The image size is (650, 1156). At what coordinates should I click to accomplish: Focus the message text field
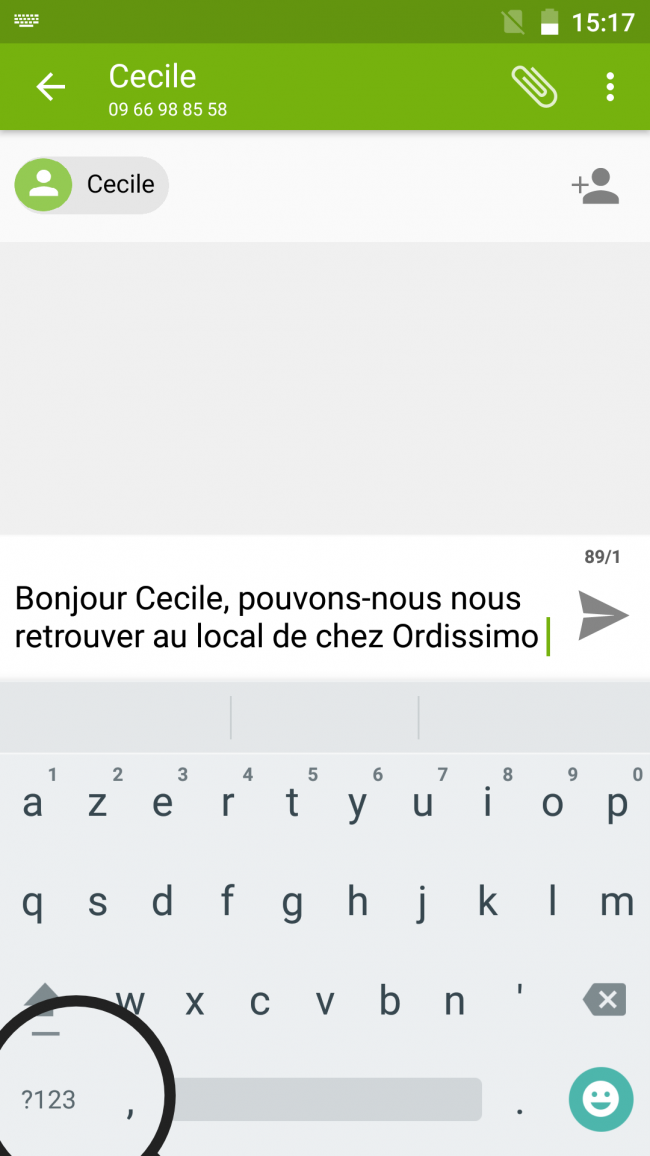pos(280,616)
